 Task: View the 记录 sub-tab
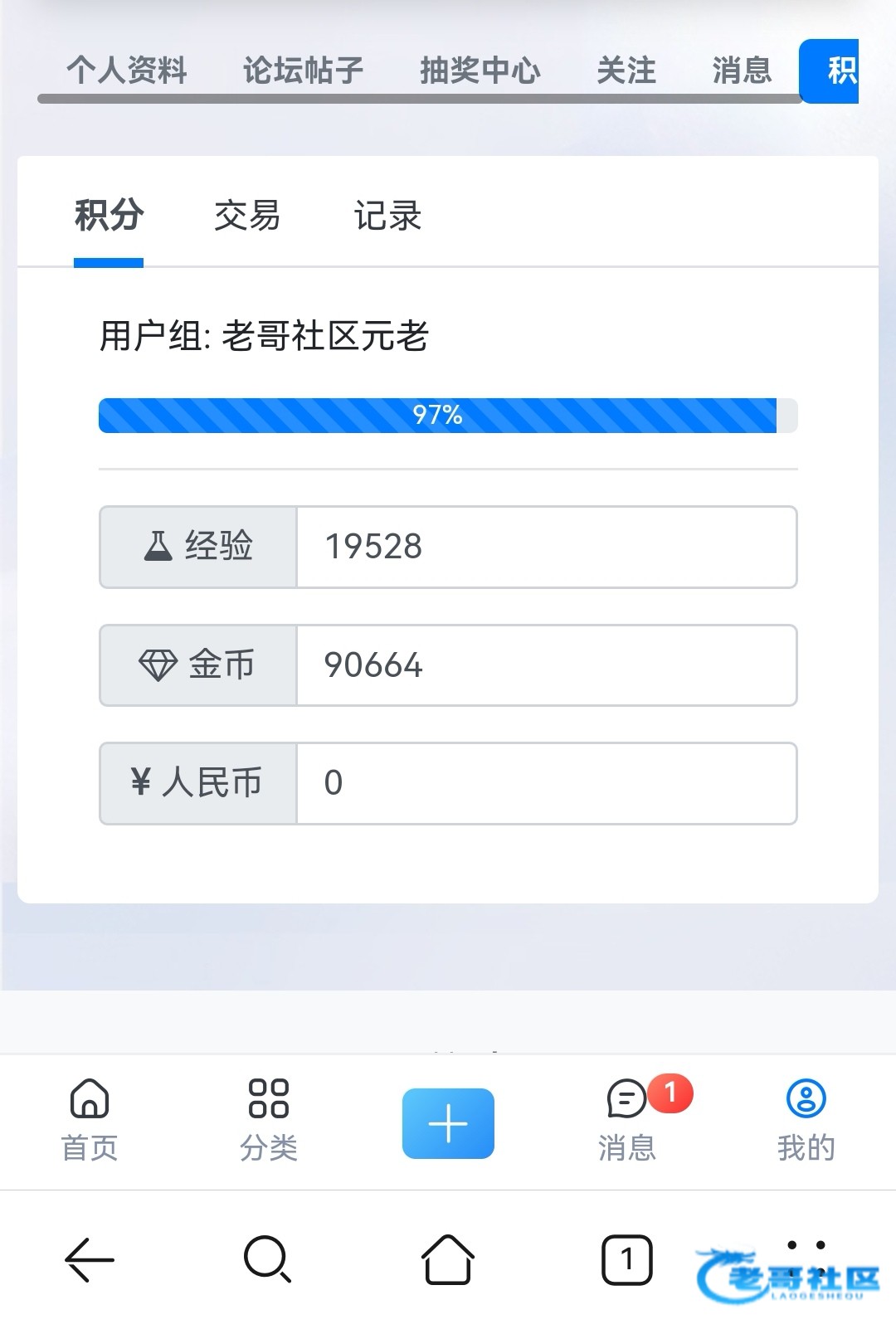coord(387,216)
